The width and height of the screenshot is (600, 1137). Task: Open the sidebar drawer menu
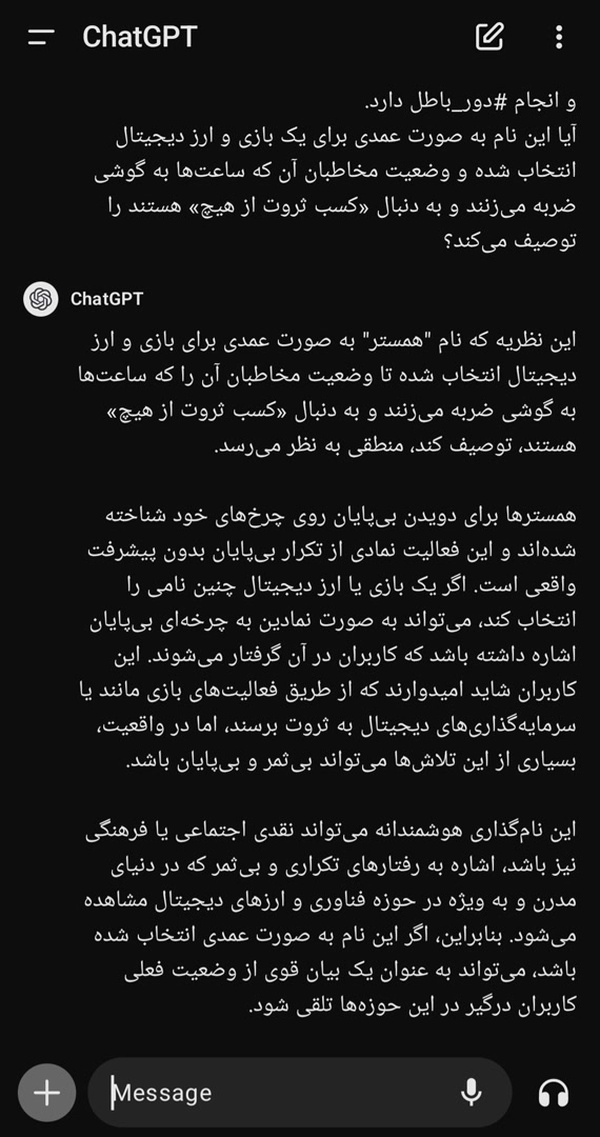[x=41, y=37]
